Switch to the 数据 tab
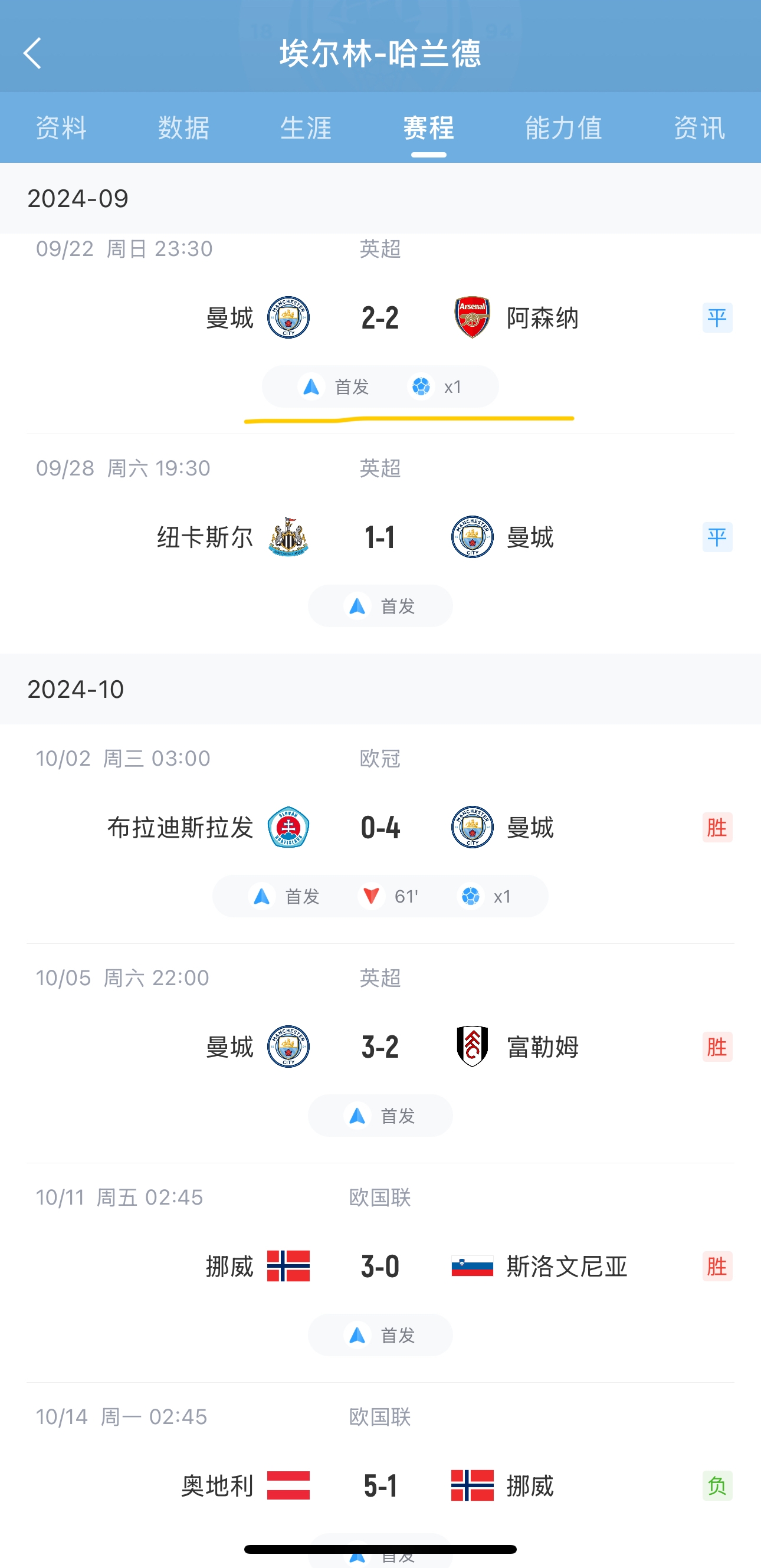Viewport: 761px width, 1568px height. point(184,128)
